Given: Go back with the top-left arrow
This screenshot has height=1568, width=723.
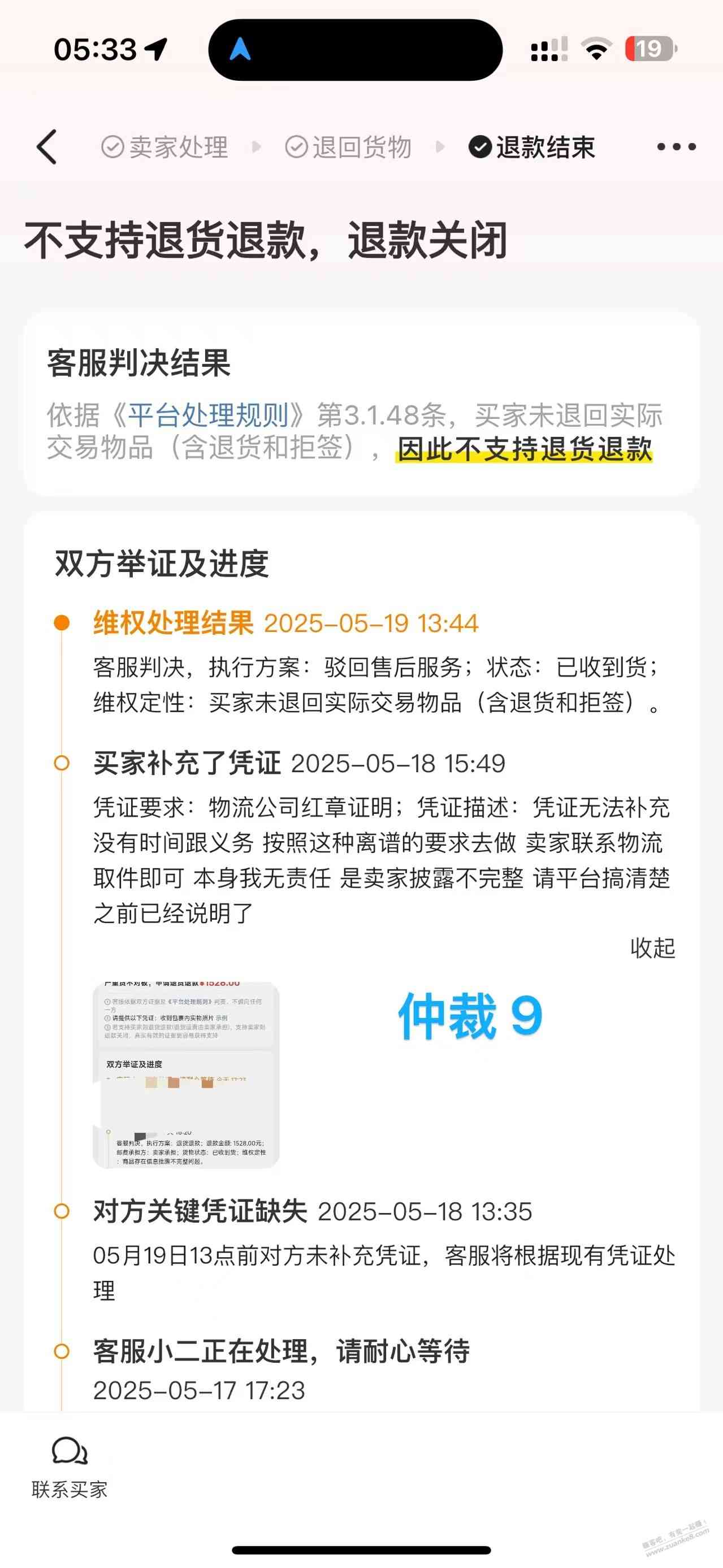Looking at the screenshot, I should click(47, 147).
